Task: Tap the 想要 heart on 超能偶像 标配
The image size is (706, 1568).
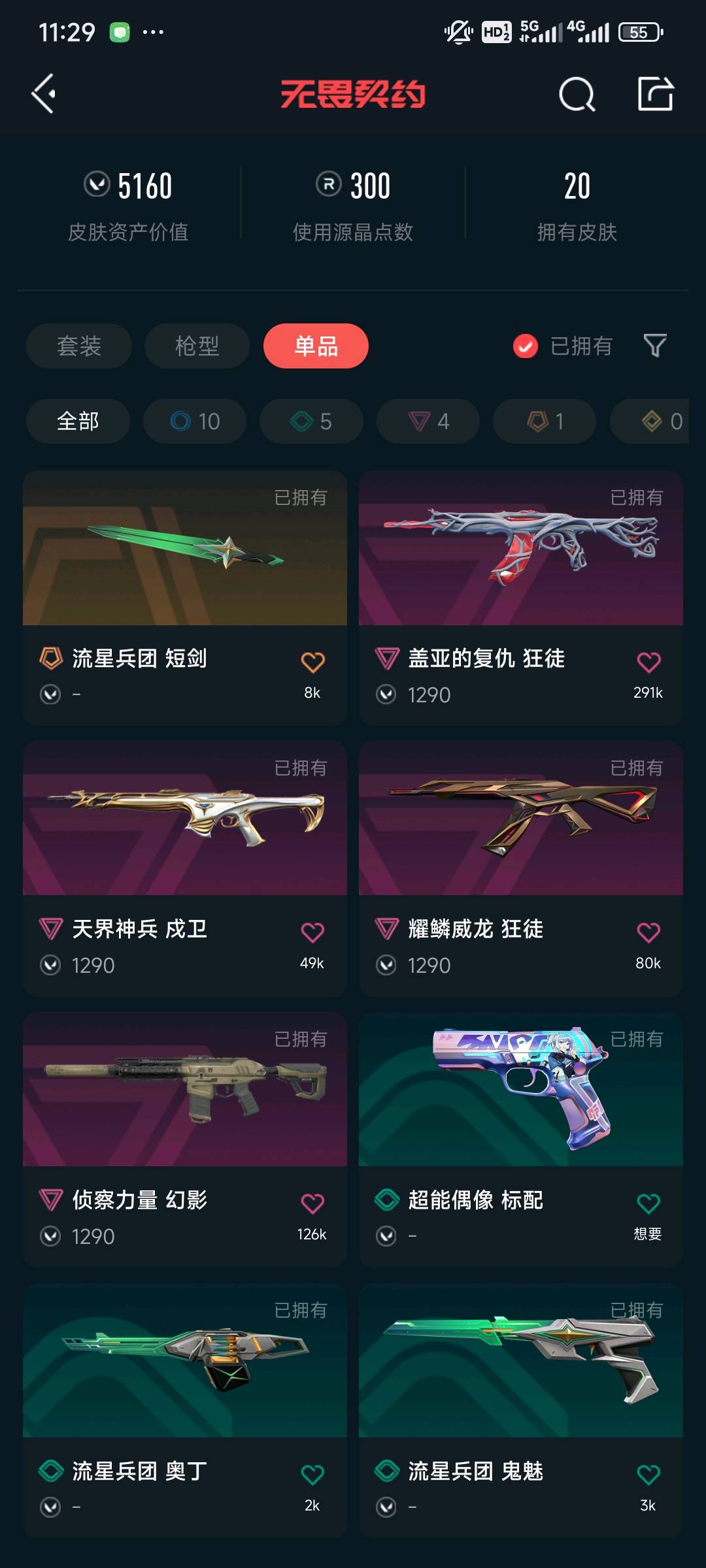Action: click(648, 1203)
